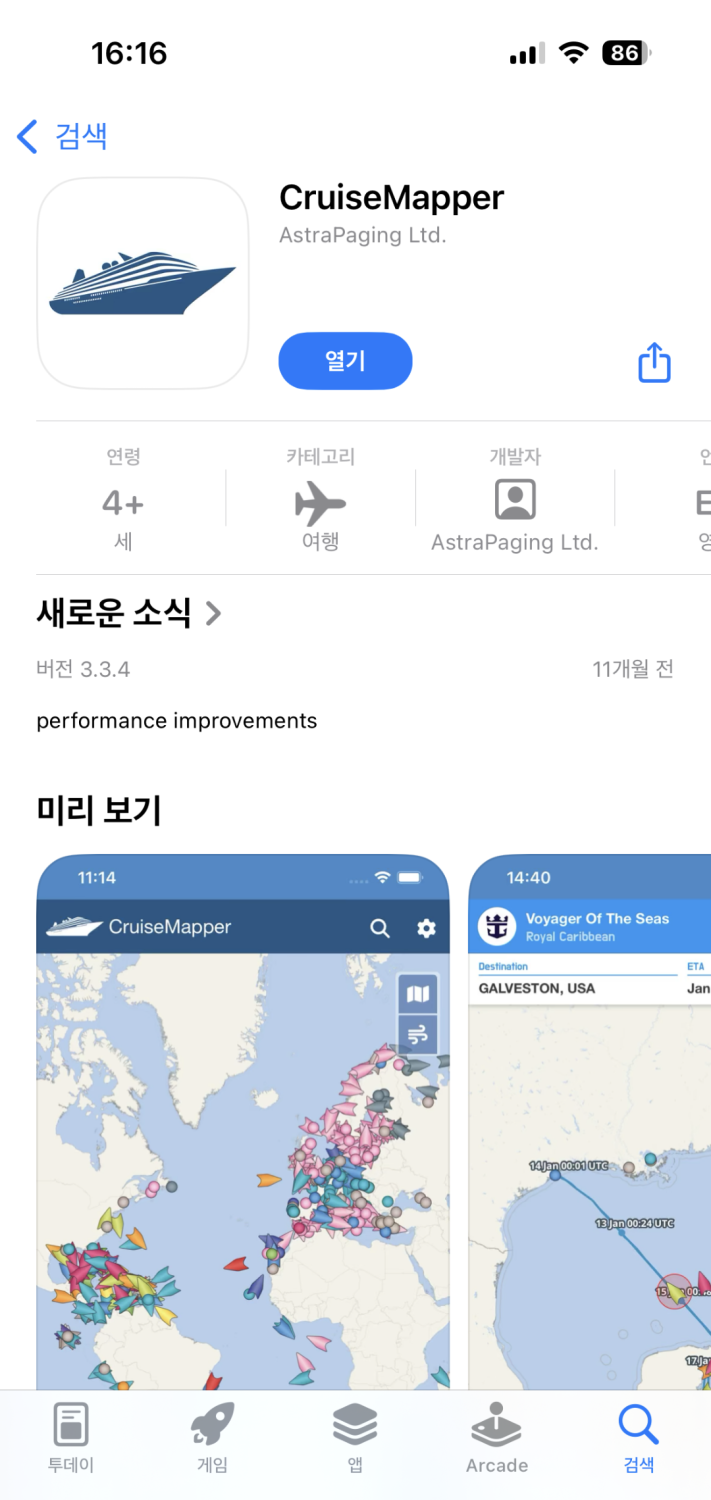The height and width of the screenshot is (1500, 711).
Task: Go back to 검색 results
Action: click(x=62, y=136)
